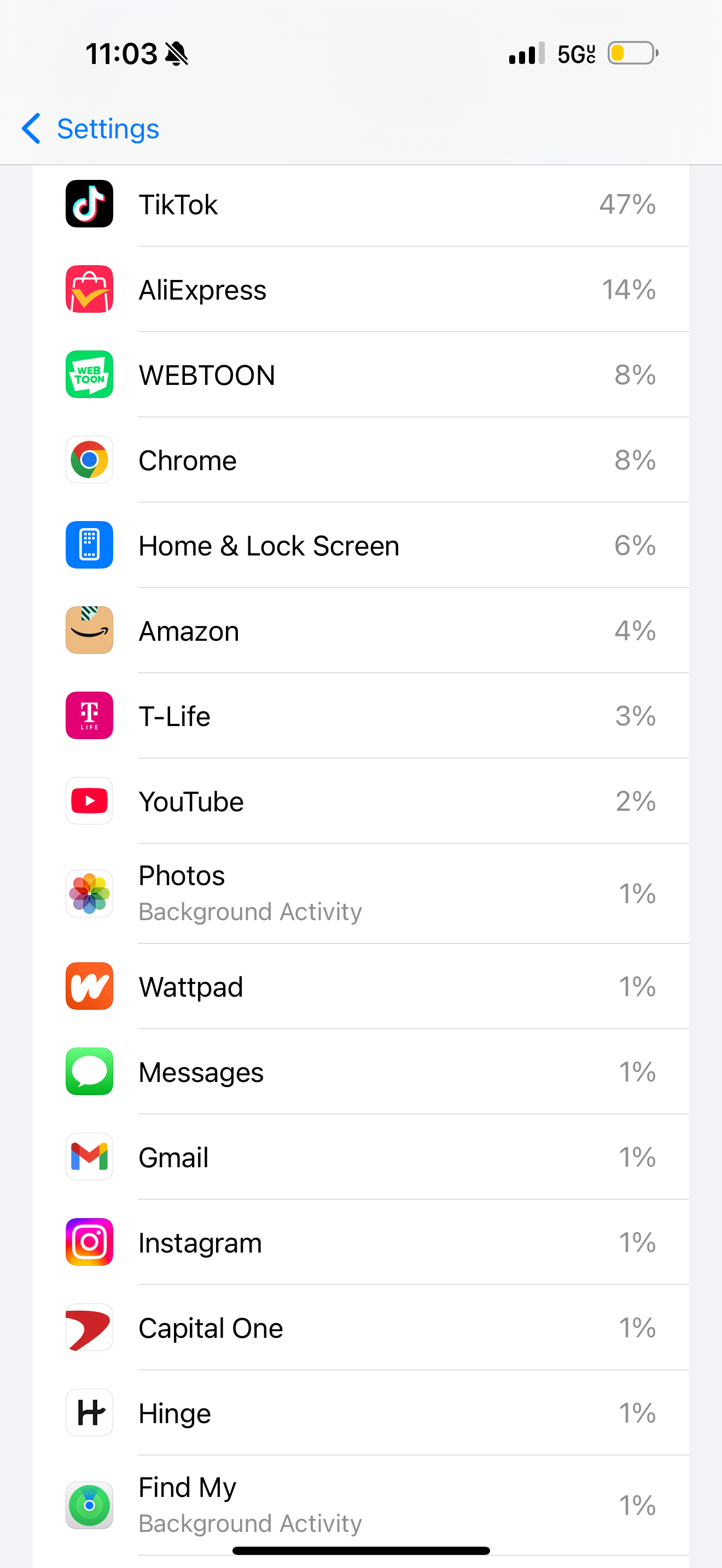Viewport: 722px width, 1568px height.
Task: Select the Hinge battery usage row
Action: coord(360,1412)
